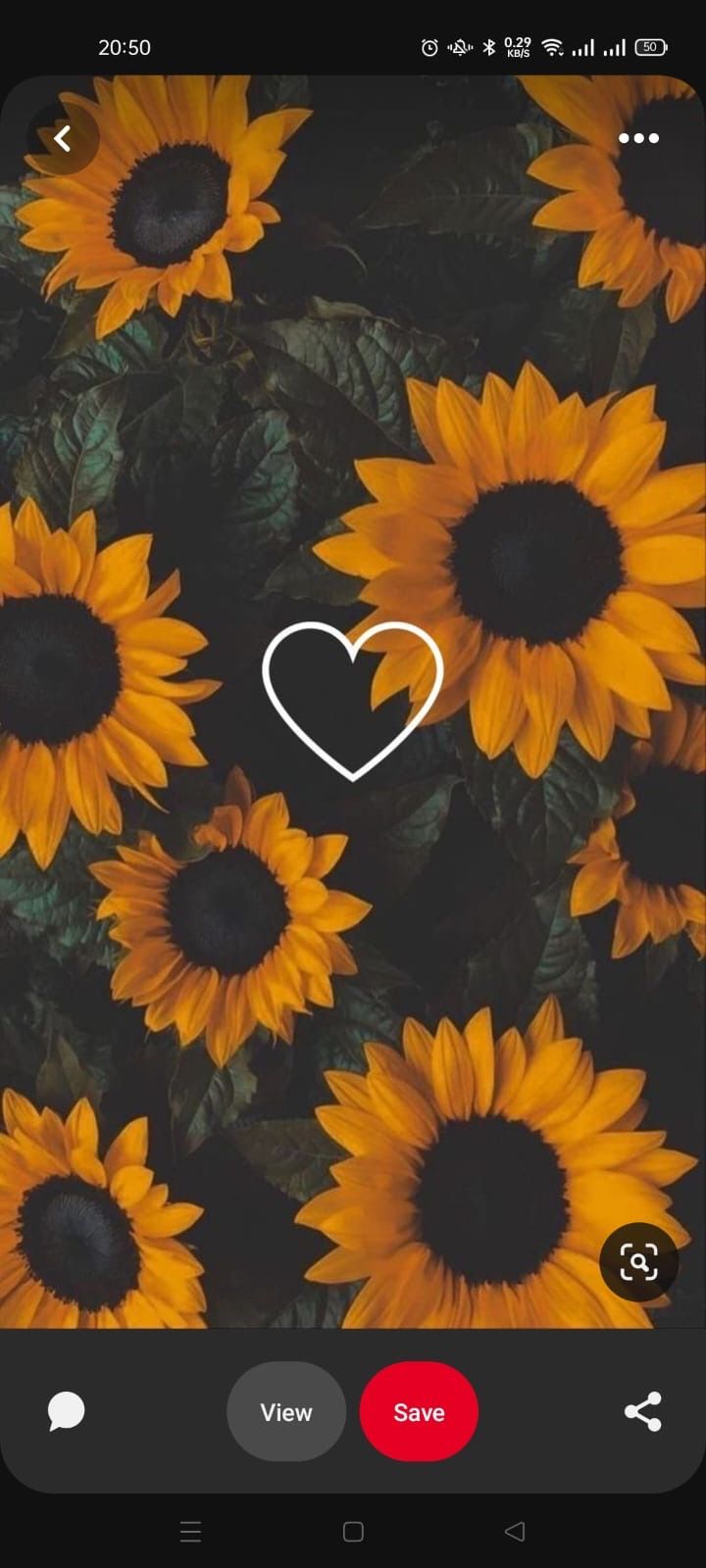Screen dimensions: 706x1568
Task: Go to the system home screen
Action: pos(353,1532)
